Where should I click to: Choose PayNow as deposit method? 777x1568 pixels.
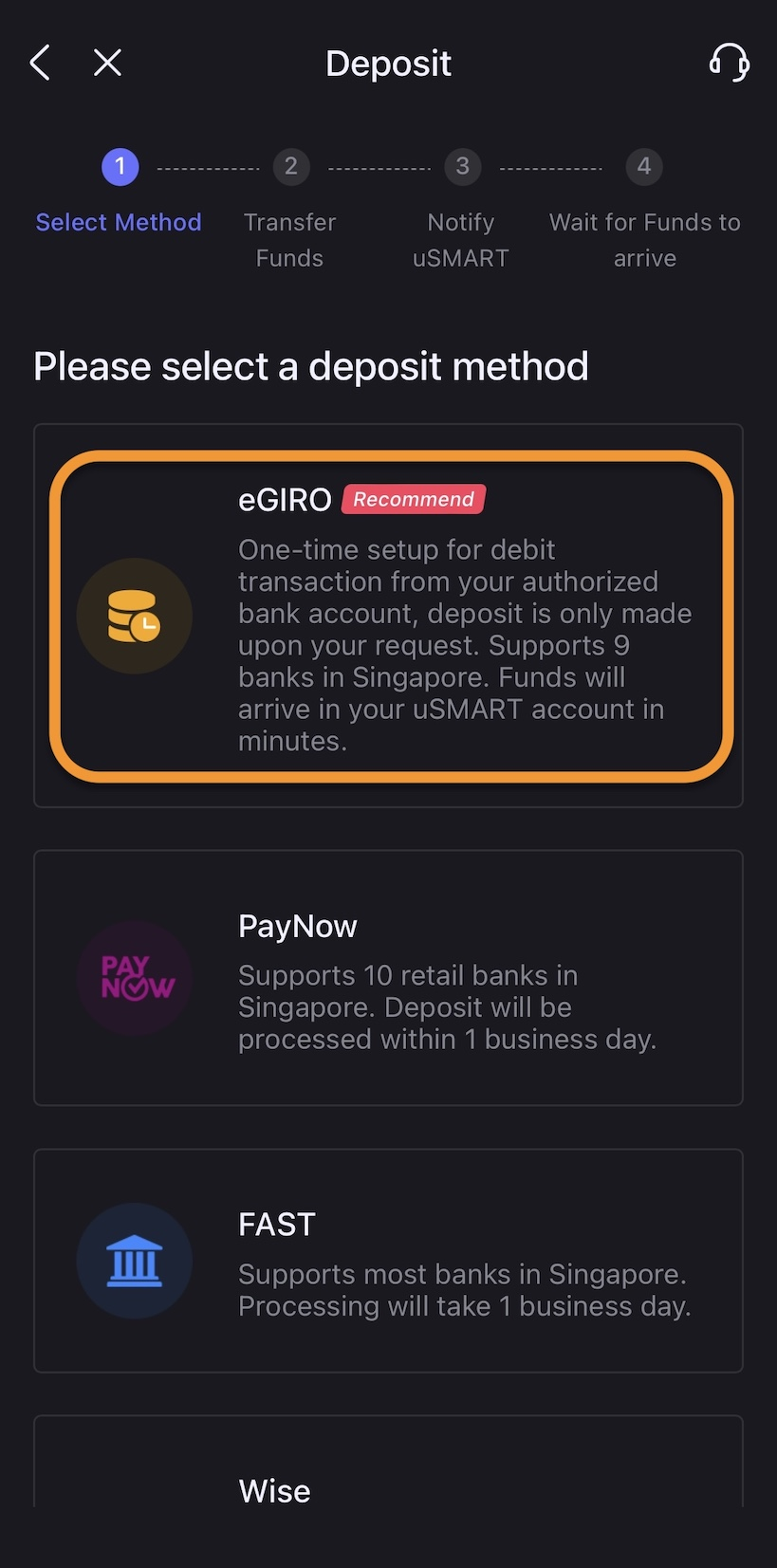[388, 978]
